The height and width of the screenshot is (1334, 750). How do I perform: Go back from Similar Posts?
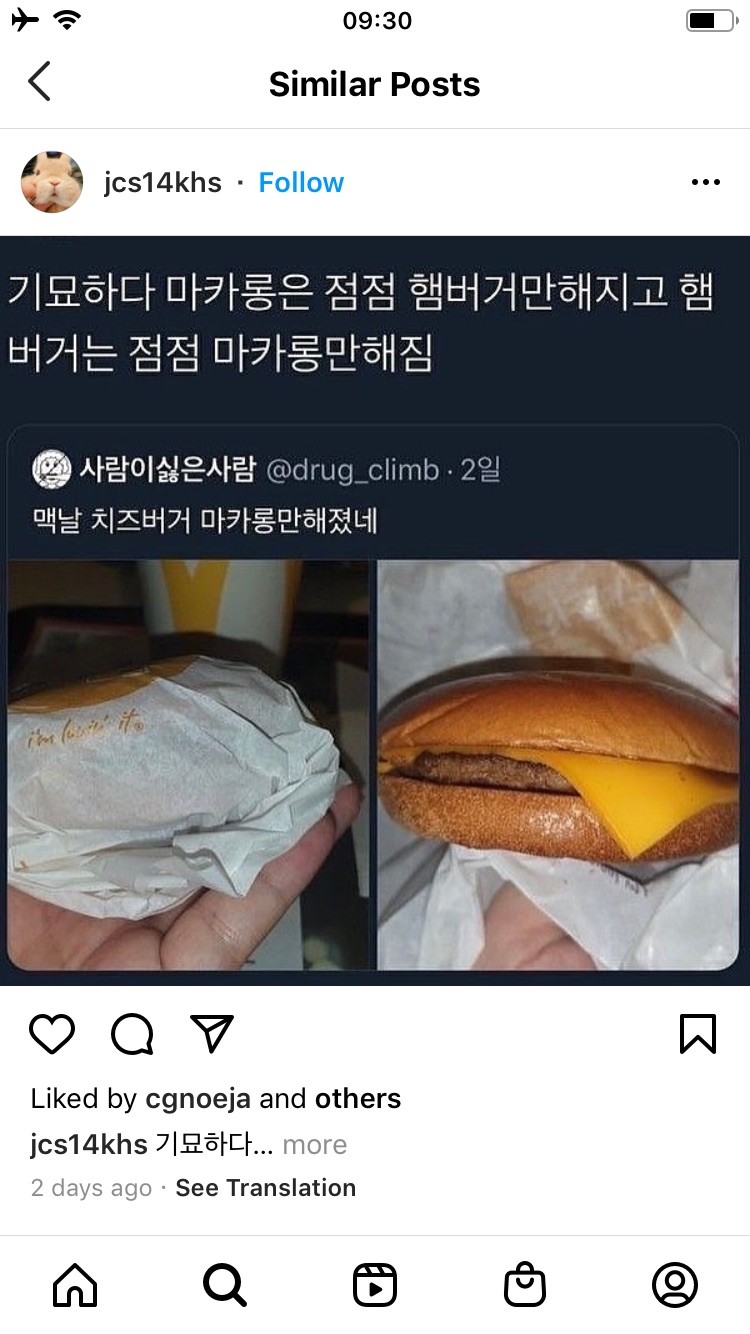(x=40, y=83)
